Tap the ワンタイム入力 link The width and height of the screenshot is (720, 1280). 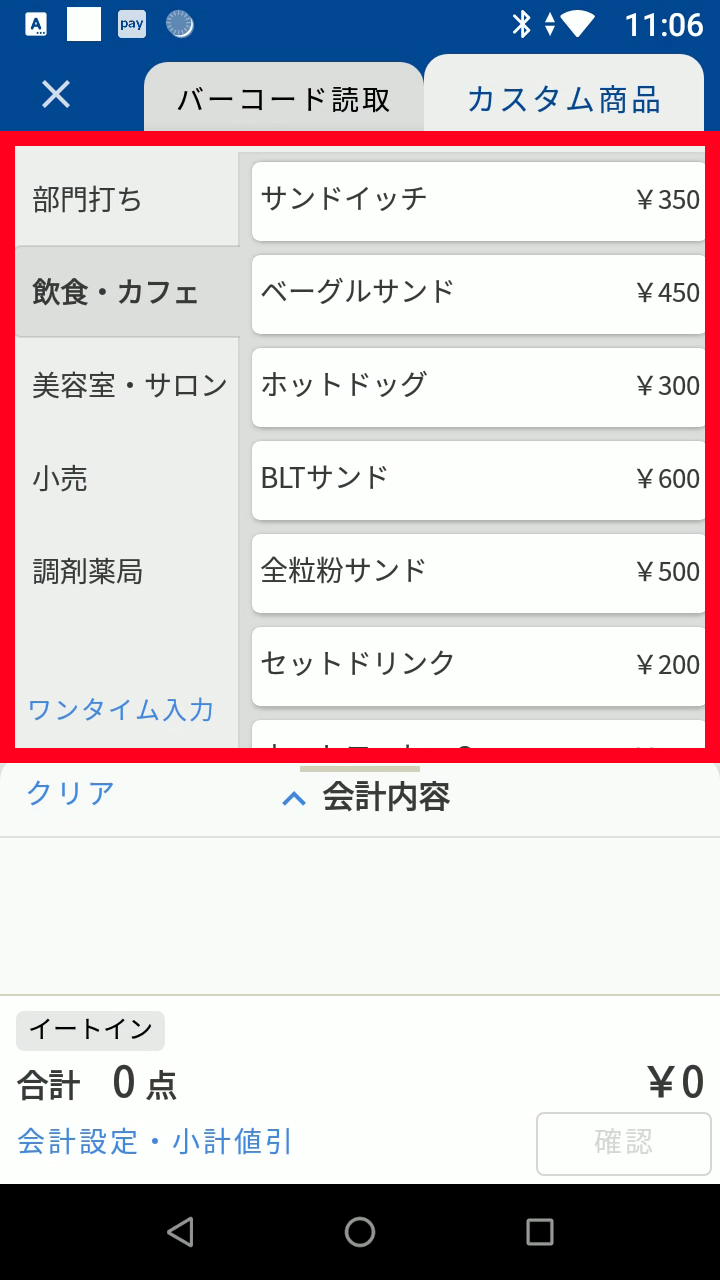point(121,710)
